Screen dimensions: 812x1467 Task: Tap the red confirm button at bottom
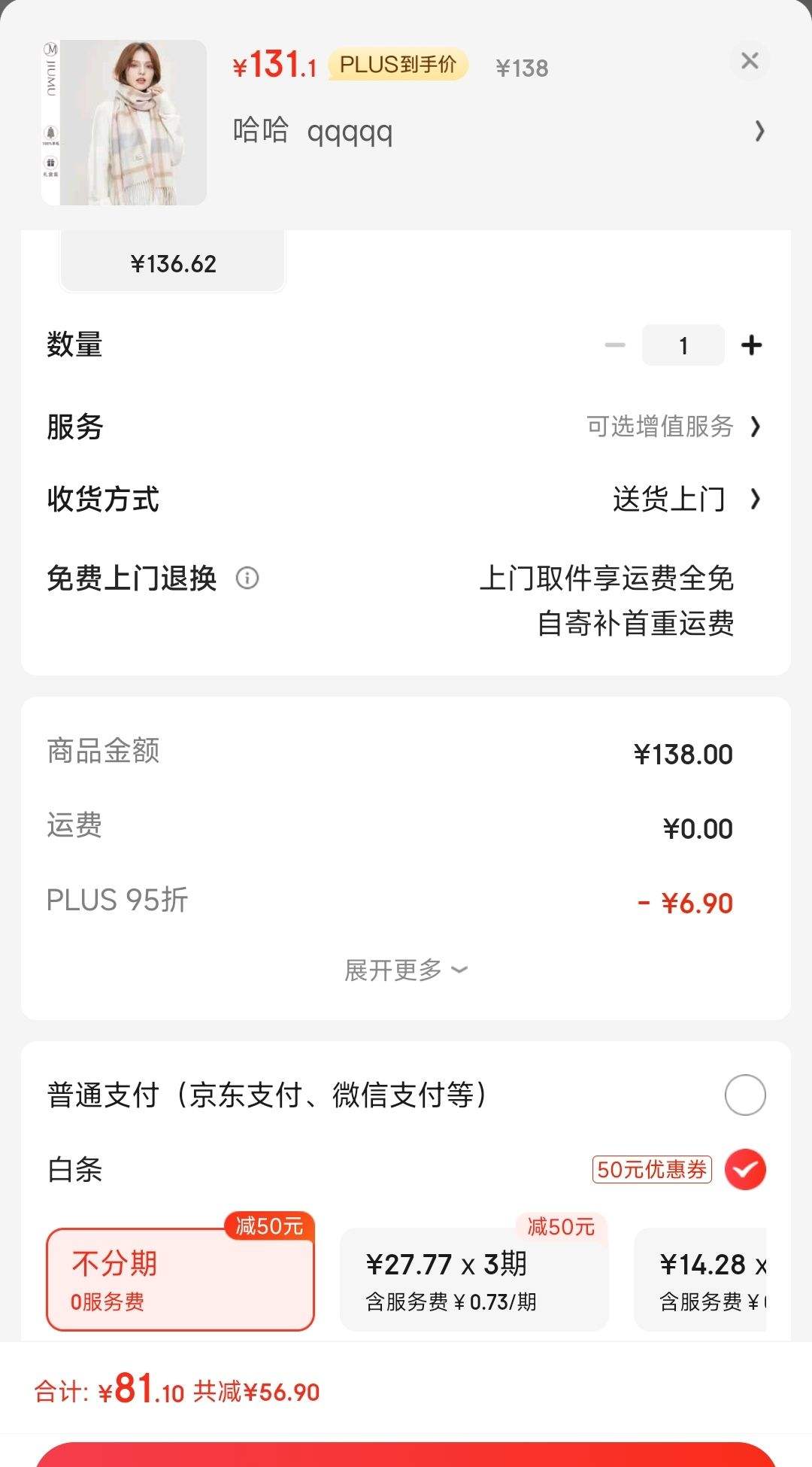[x=406, y=1454]
